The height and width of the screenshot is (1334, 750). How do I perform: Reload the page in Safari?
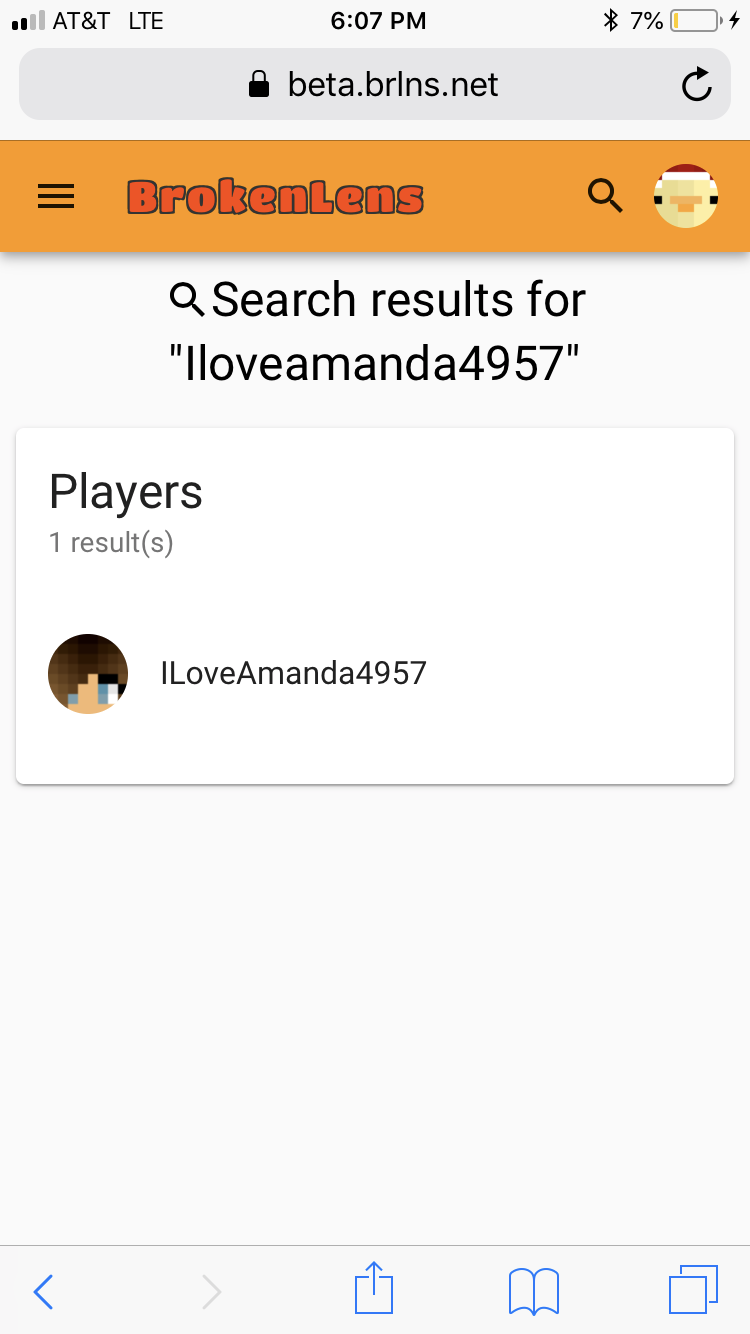coord(697,85)
